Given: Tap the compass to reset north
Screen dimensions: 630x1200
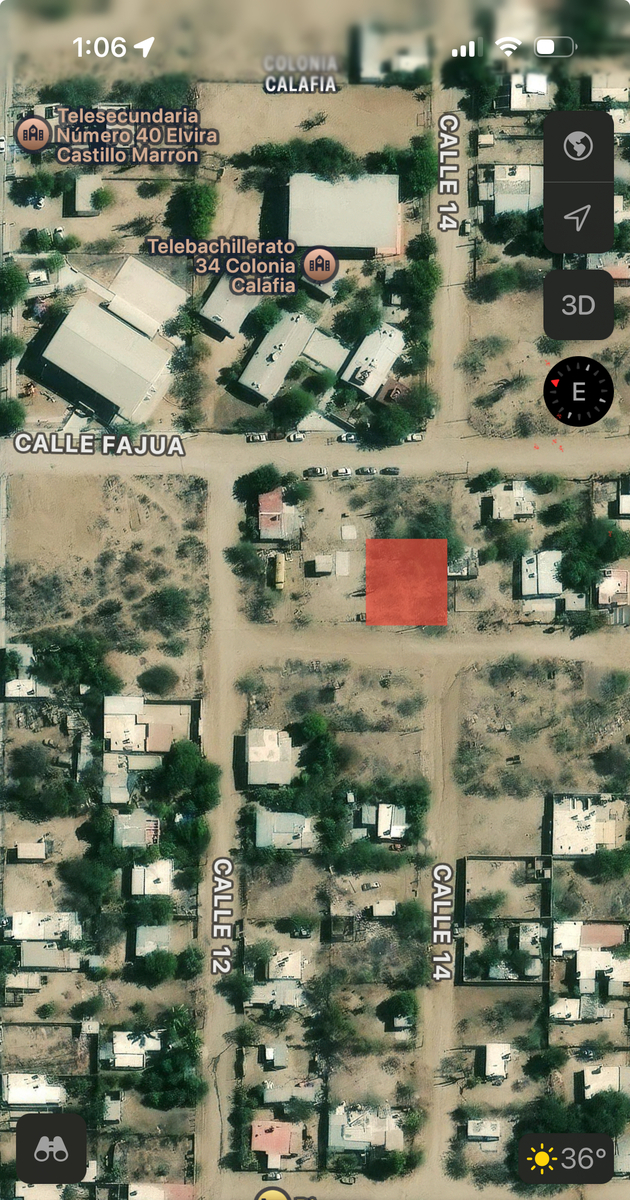Looking at the screenshot, I should click(578, 391).
